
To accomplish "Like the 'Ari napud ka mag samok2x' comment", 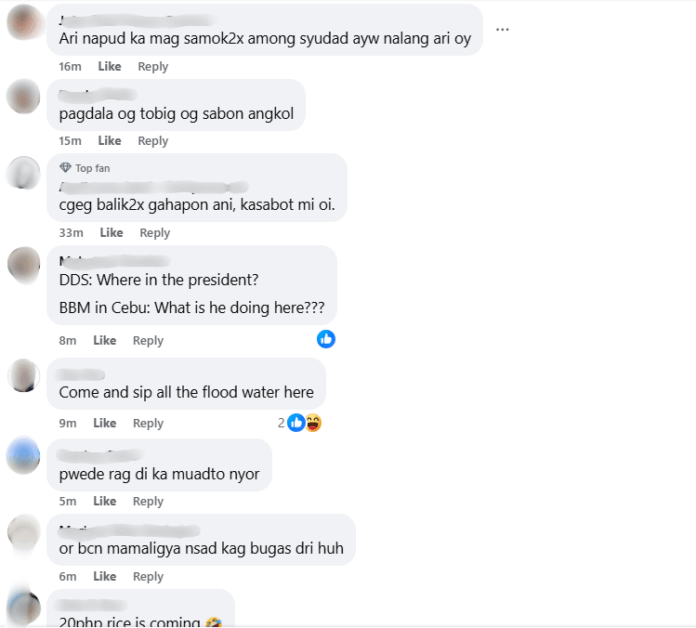I will (x=109, y=66).
